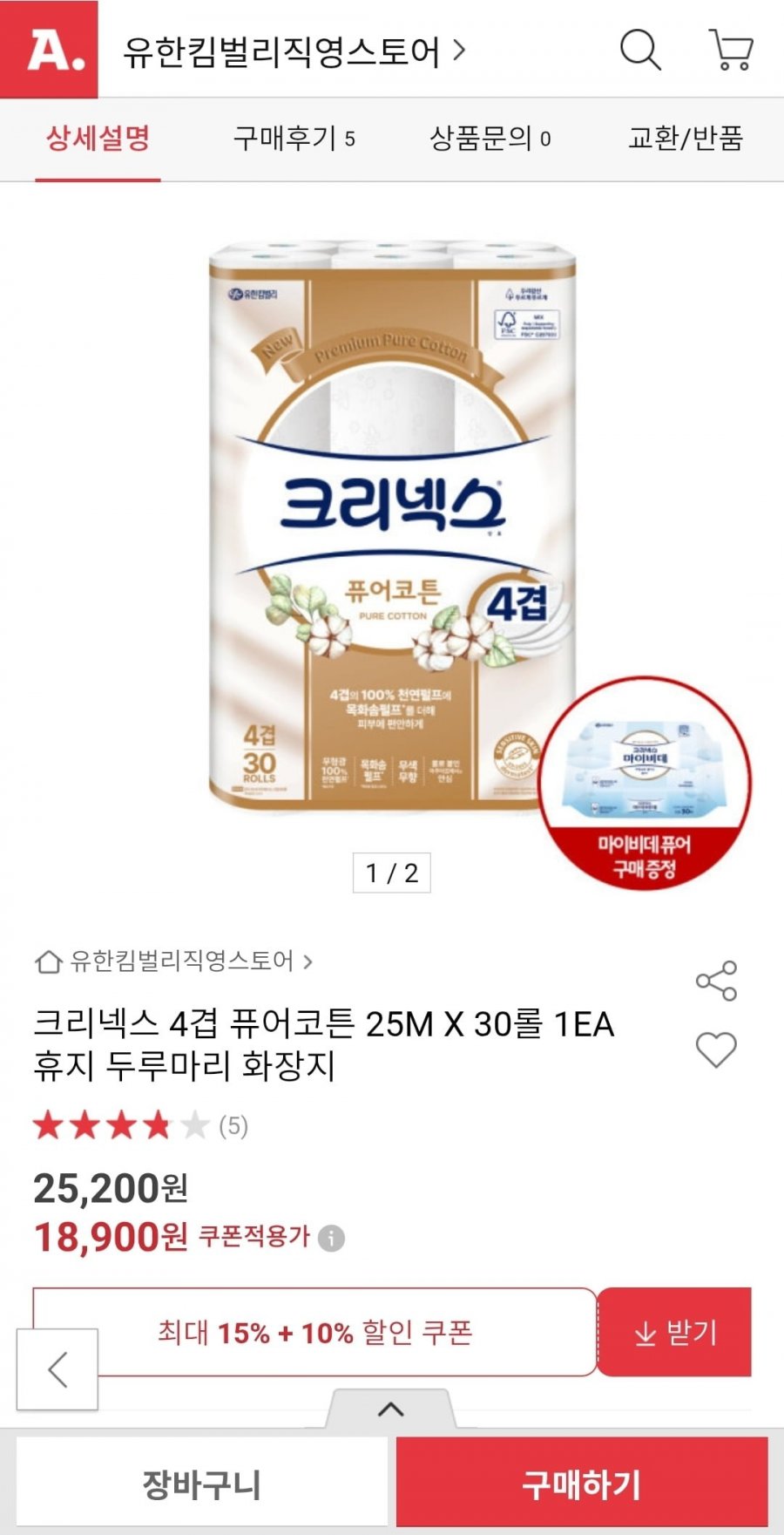Tap the red A. home logo
The width and height of the screenshot is (784, 1535).
(50, 50)
